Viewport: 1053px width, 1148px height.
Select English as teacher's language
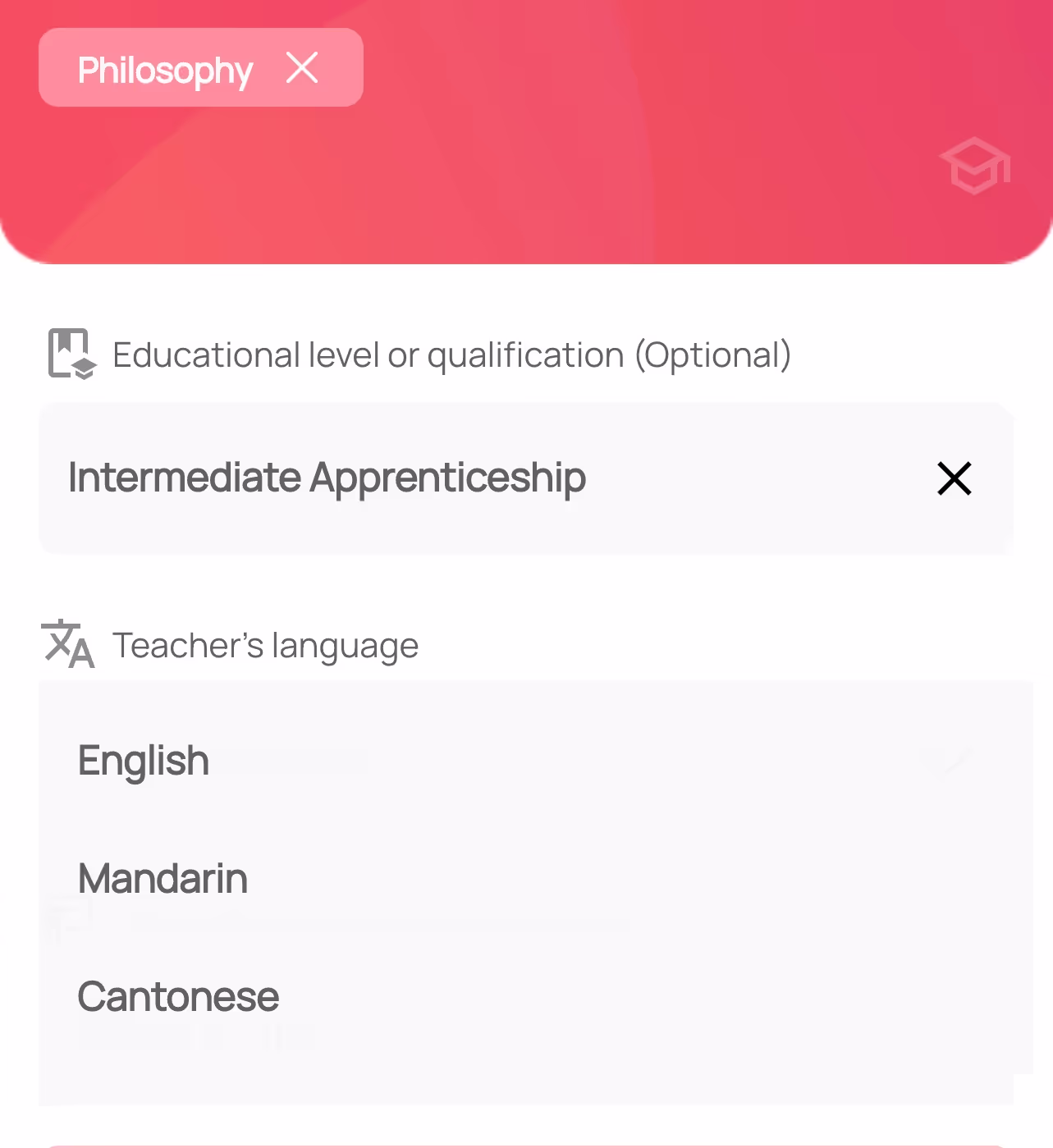tap(144, 761)
